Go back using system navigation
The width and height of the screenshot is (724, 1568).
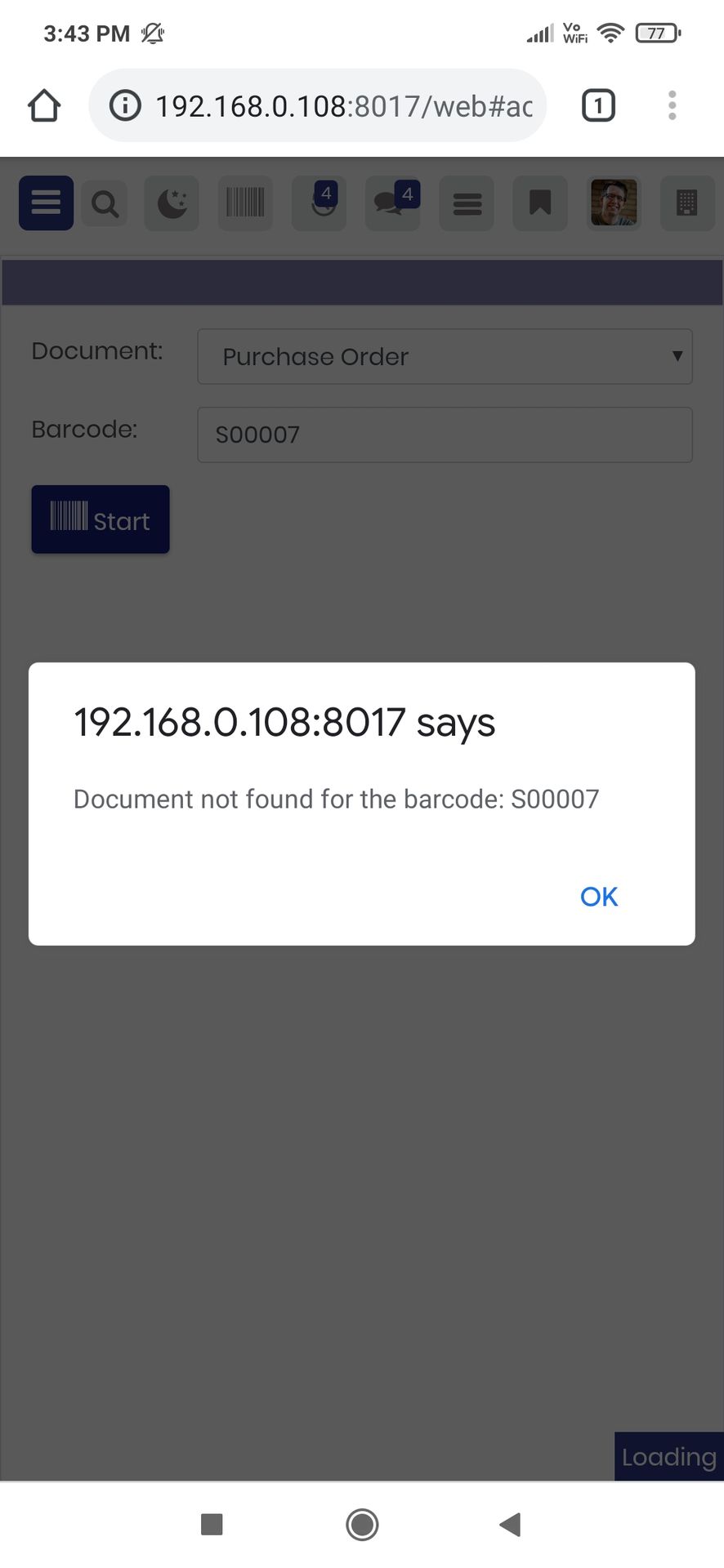tap(510, 1524)
